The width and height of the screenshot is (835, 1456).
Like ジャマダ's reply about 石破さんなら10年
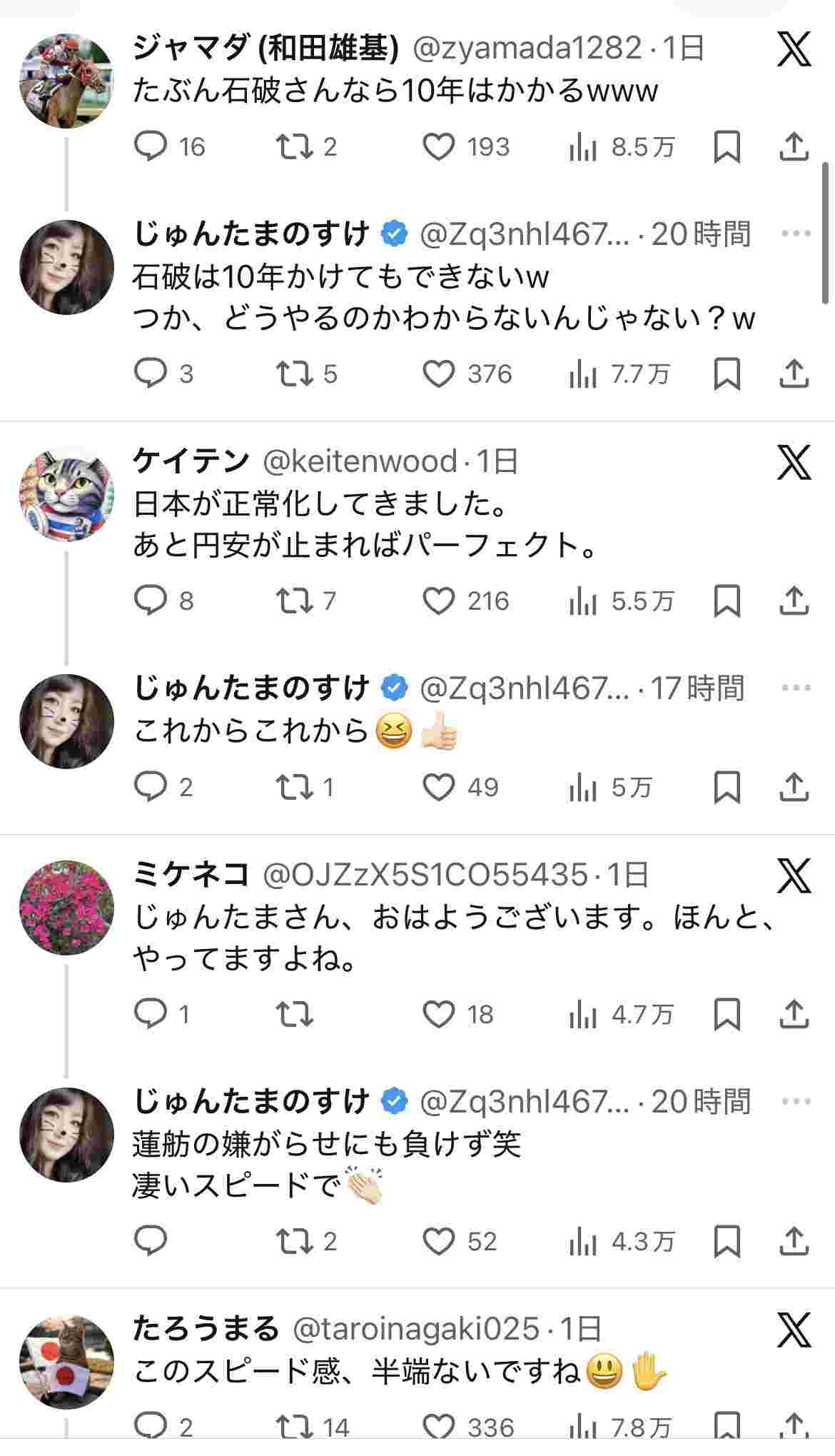click(438, 147)
